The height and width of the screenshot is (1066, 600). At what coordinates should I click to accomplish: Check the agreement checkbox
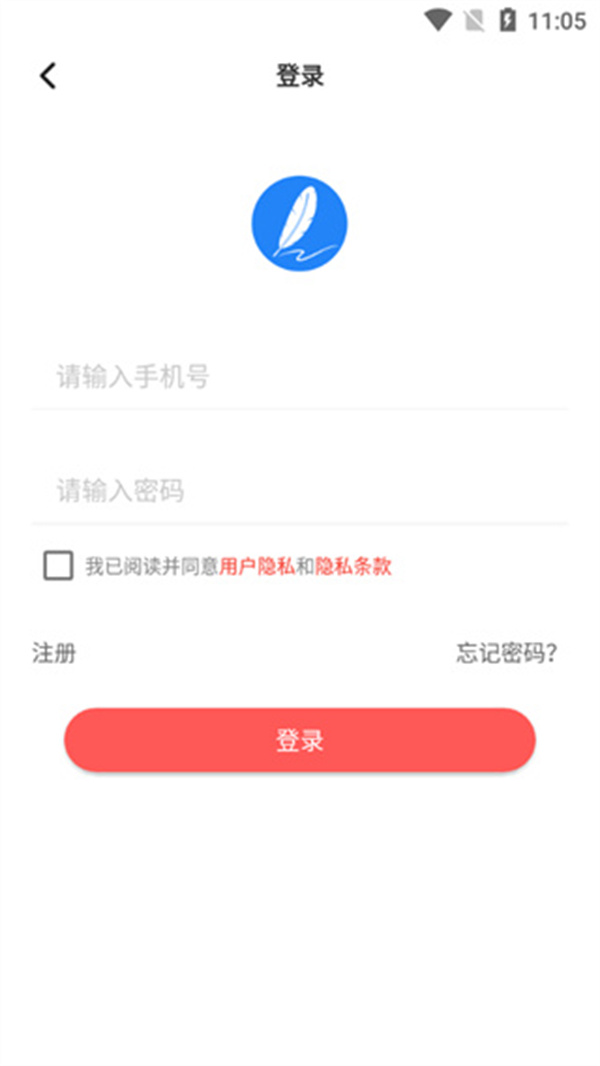(58, 566)
